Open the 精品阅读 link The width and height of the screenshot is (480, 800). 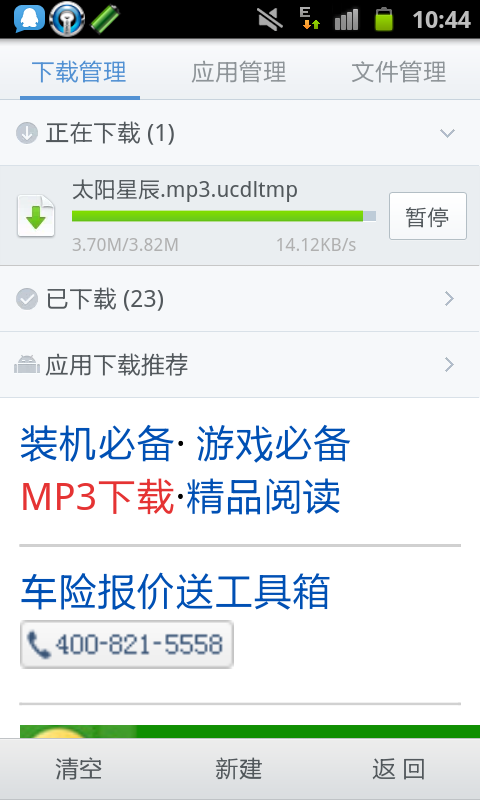click(x=263, y=498)
